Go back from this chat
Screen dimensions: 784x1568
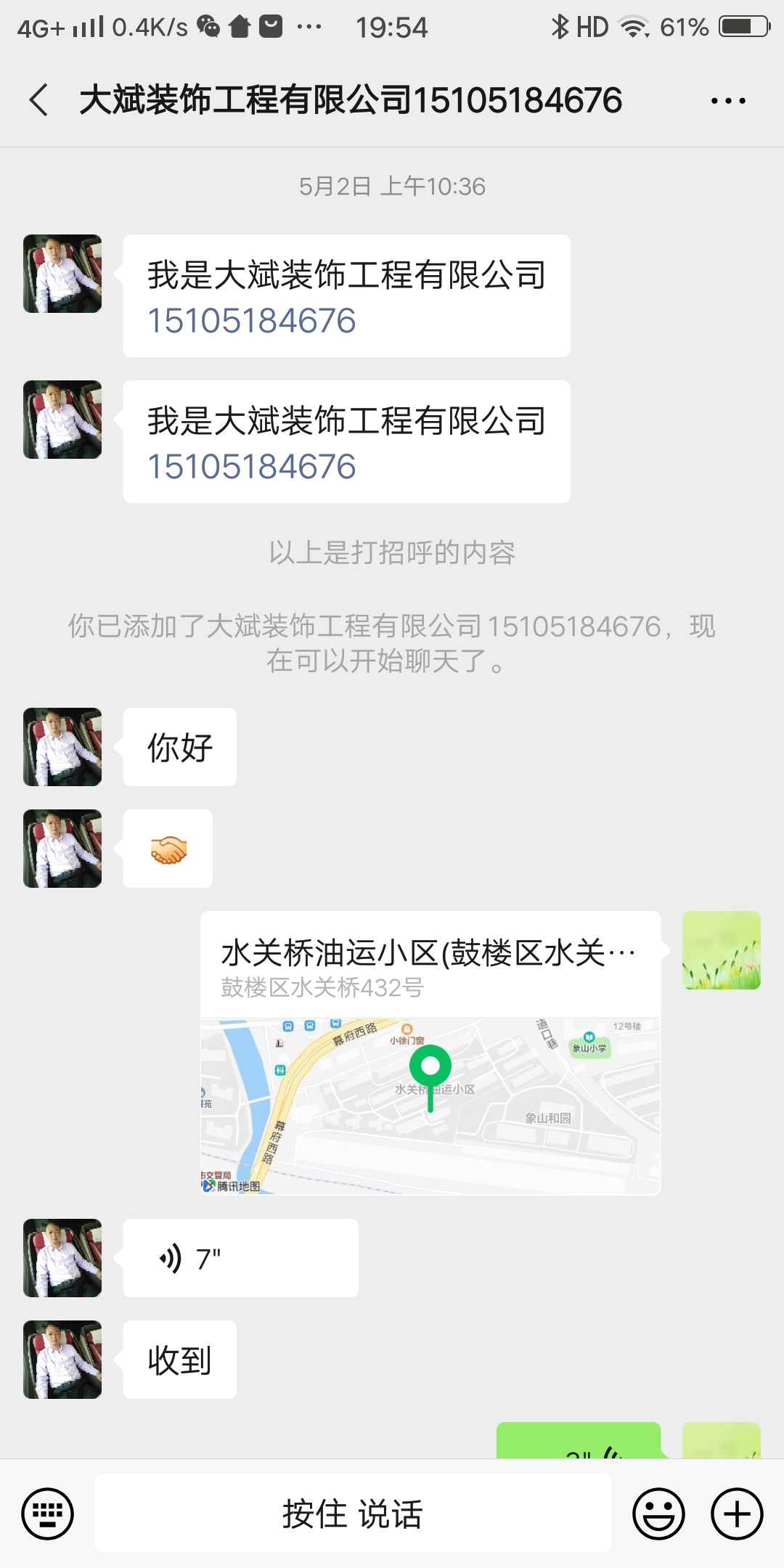[x=39, y=100]
